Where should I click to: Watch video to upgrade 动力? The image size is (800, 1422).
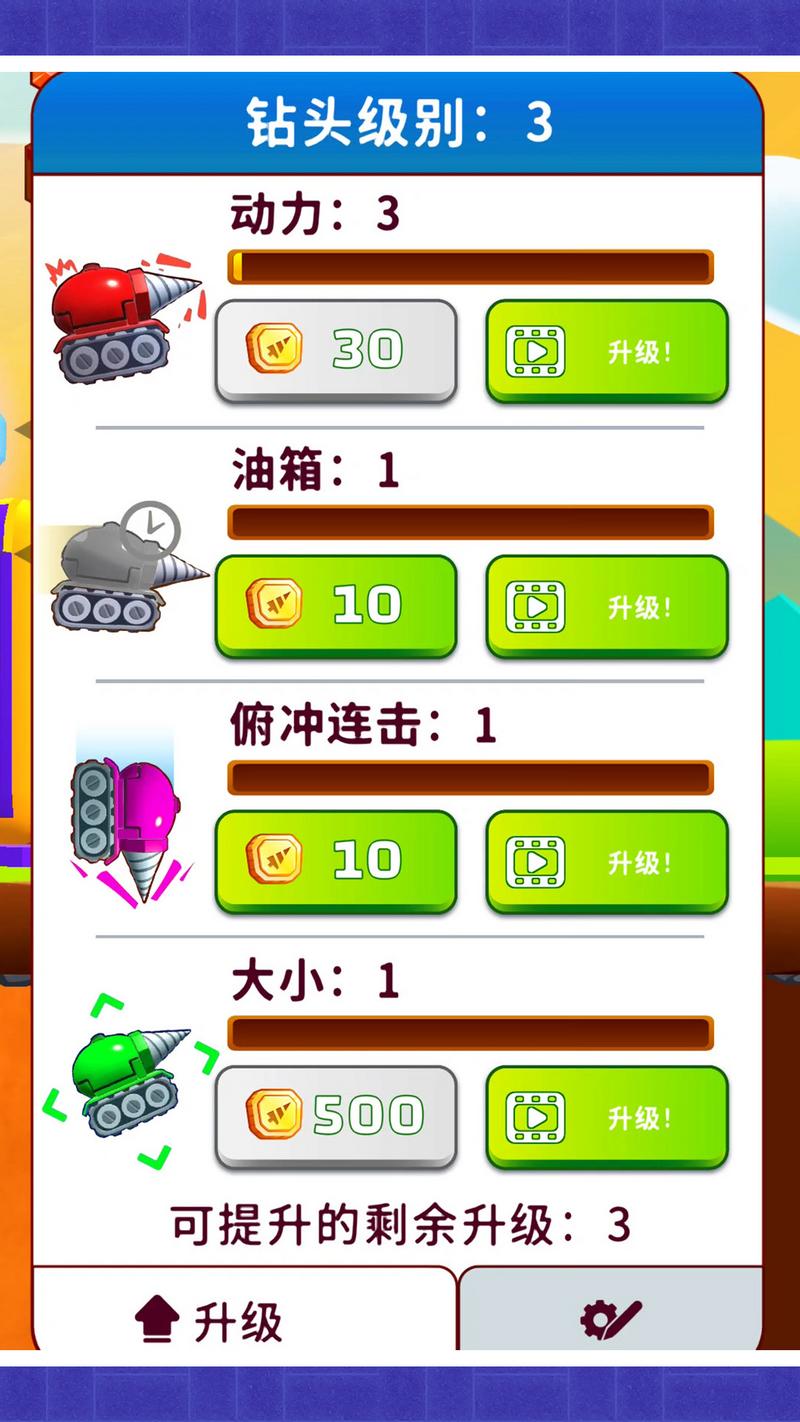(607, 352)
